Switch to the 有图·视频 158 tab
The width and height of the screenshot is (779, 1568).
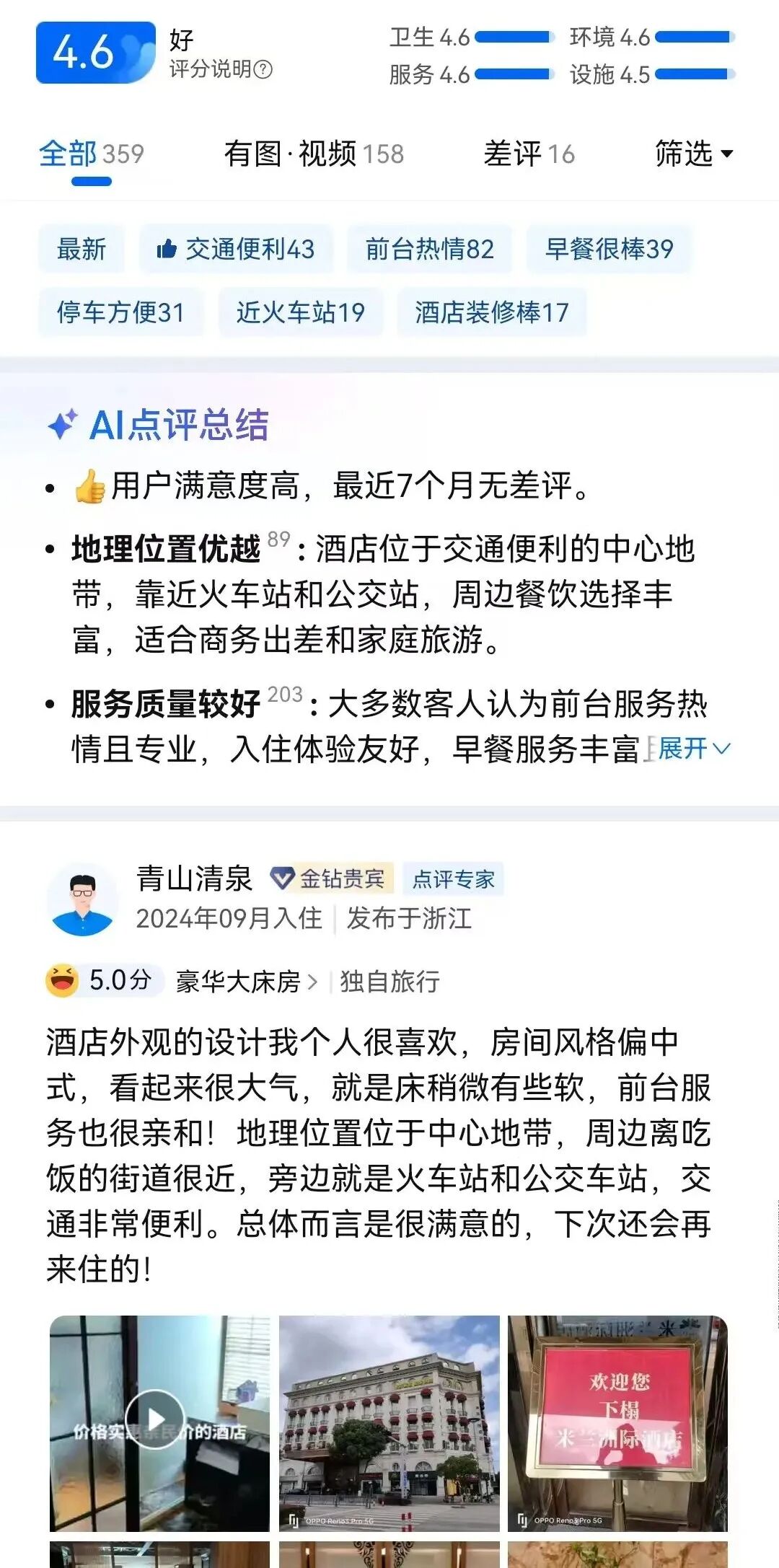(x=314, y=154)
